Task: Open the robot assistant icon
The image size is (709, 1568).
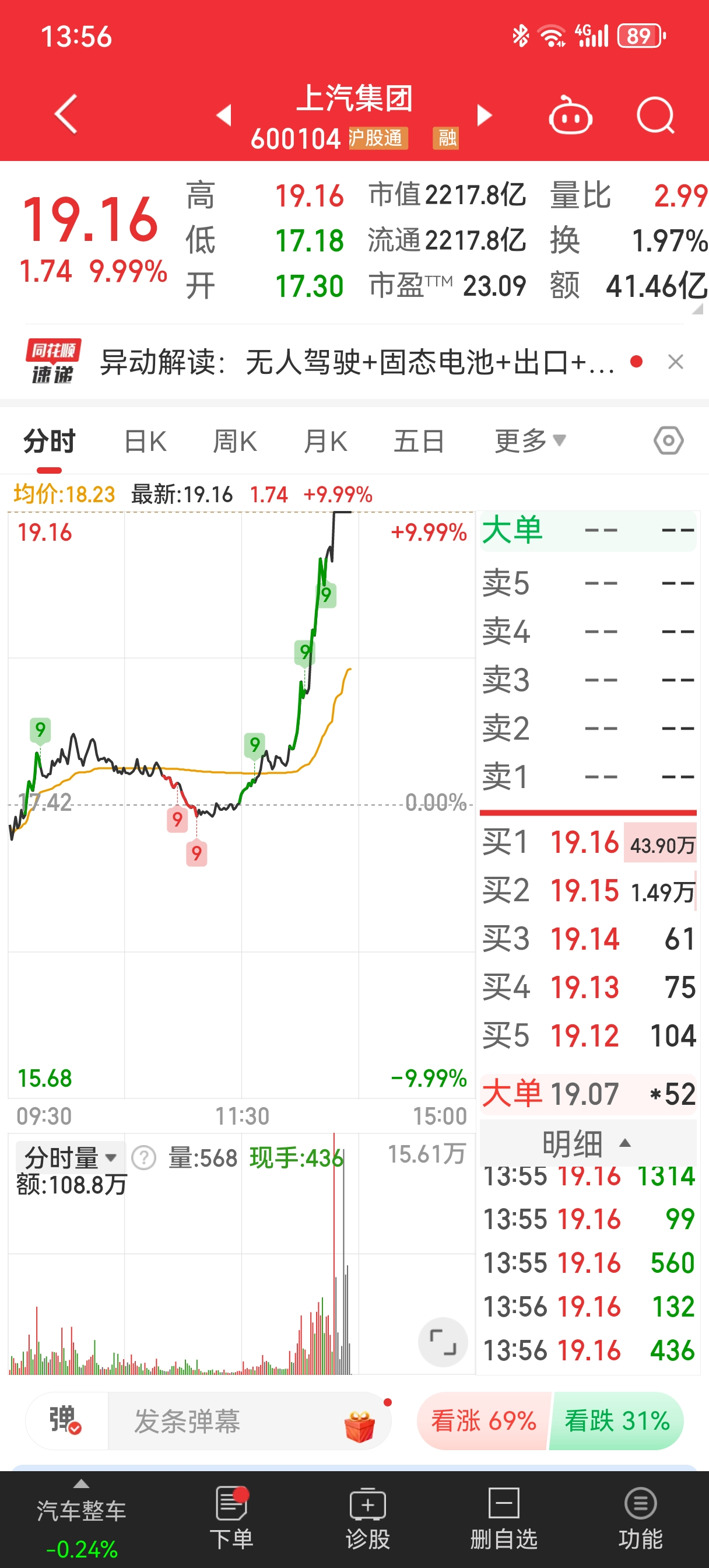Action: click(570, 114)
